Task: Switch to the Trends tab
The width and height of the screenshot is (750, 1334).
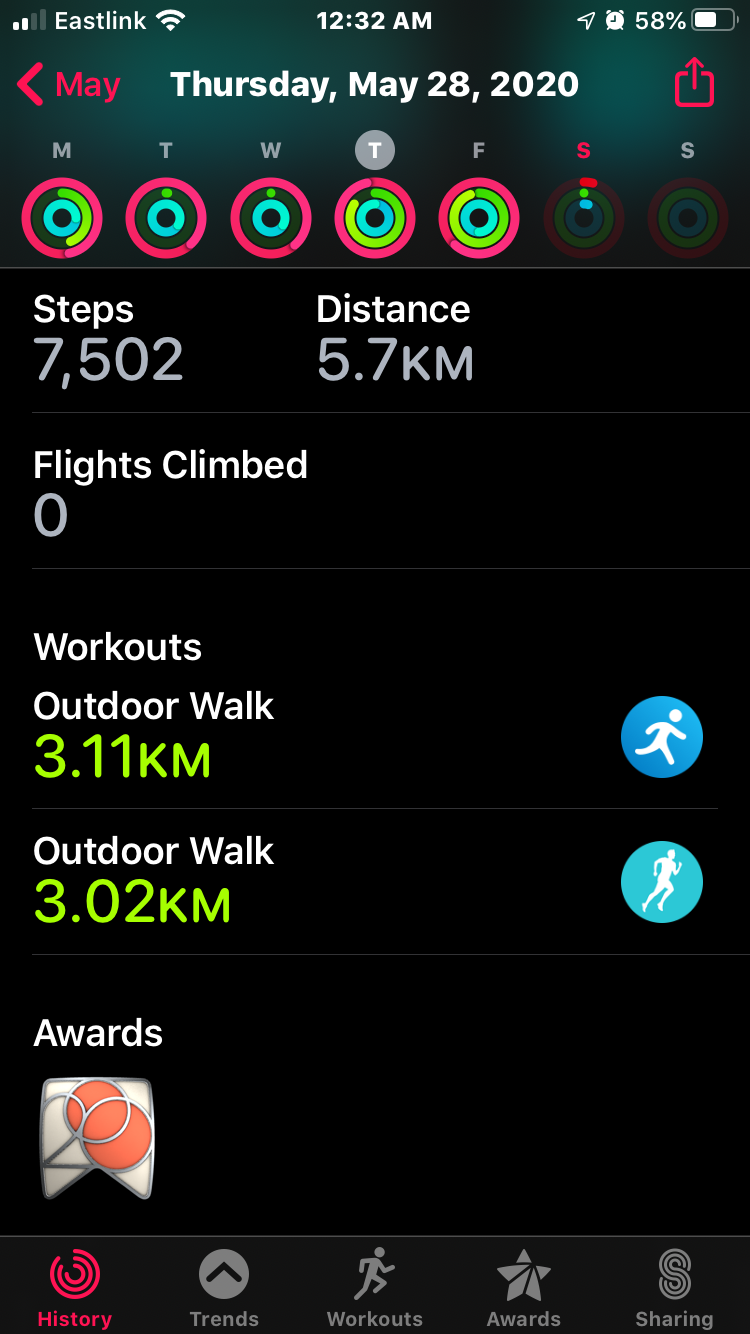Action: [x=224, y=1287]
